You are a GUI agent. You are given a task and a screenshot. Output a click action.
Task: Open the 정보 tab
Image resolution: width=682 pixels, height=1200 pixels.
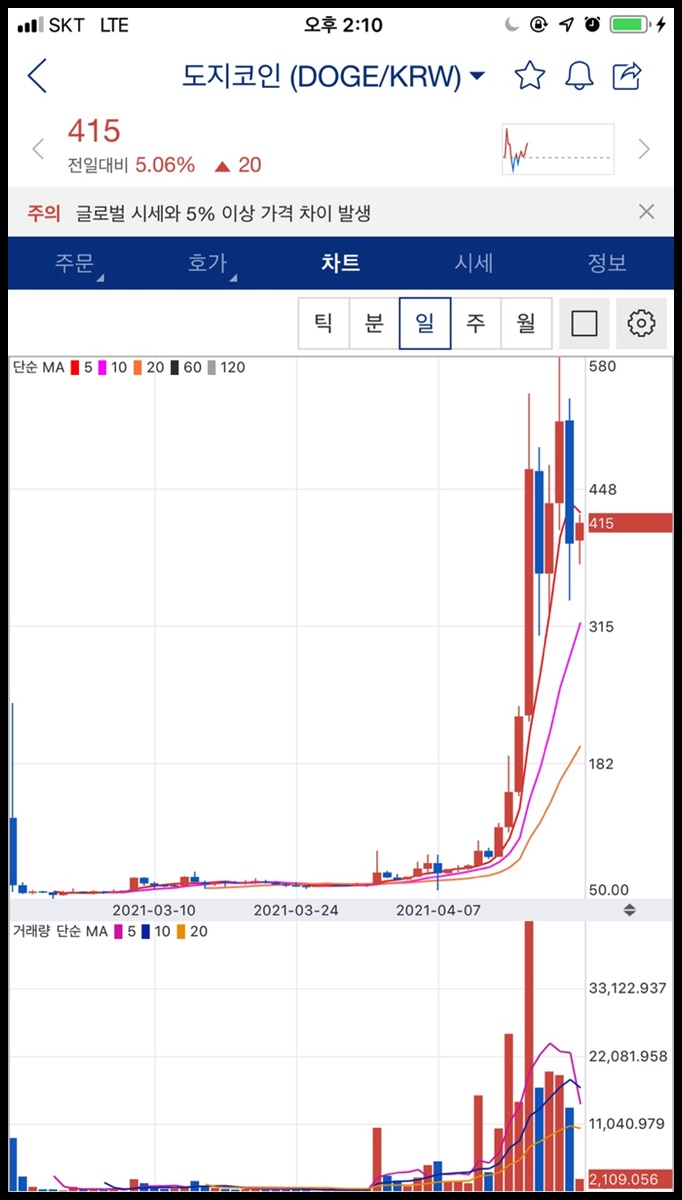point(607,264)
